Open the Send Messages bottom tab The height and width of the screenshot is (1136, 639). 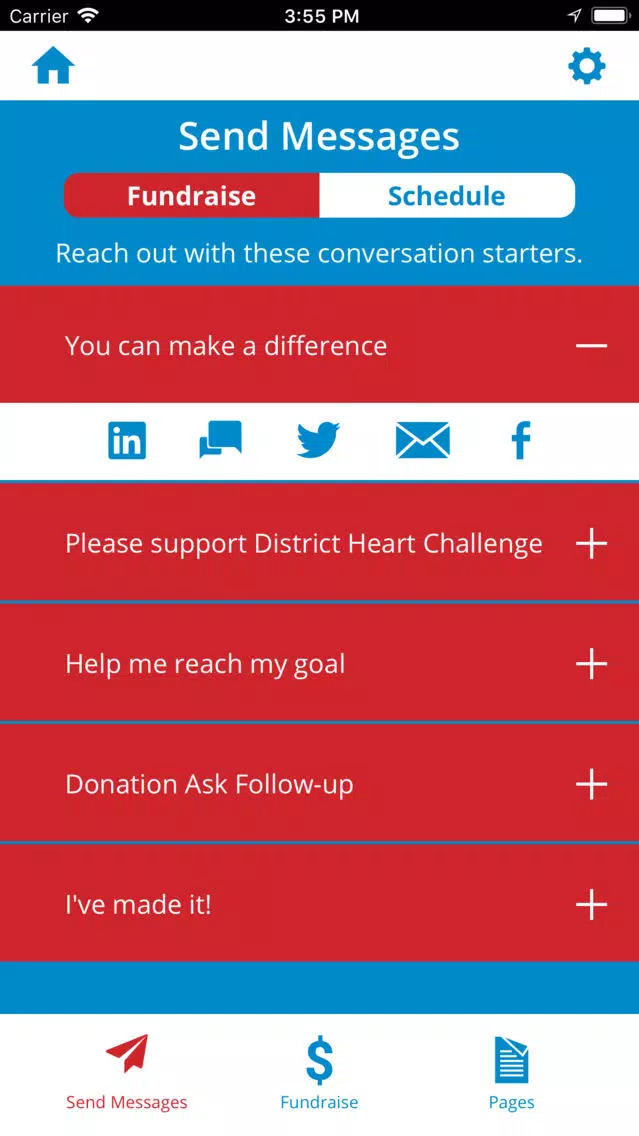click(x=127, y=1073)
